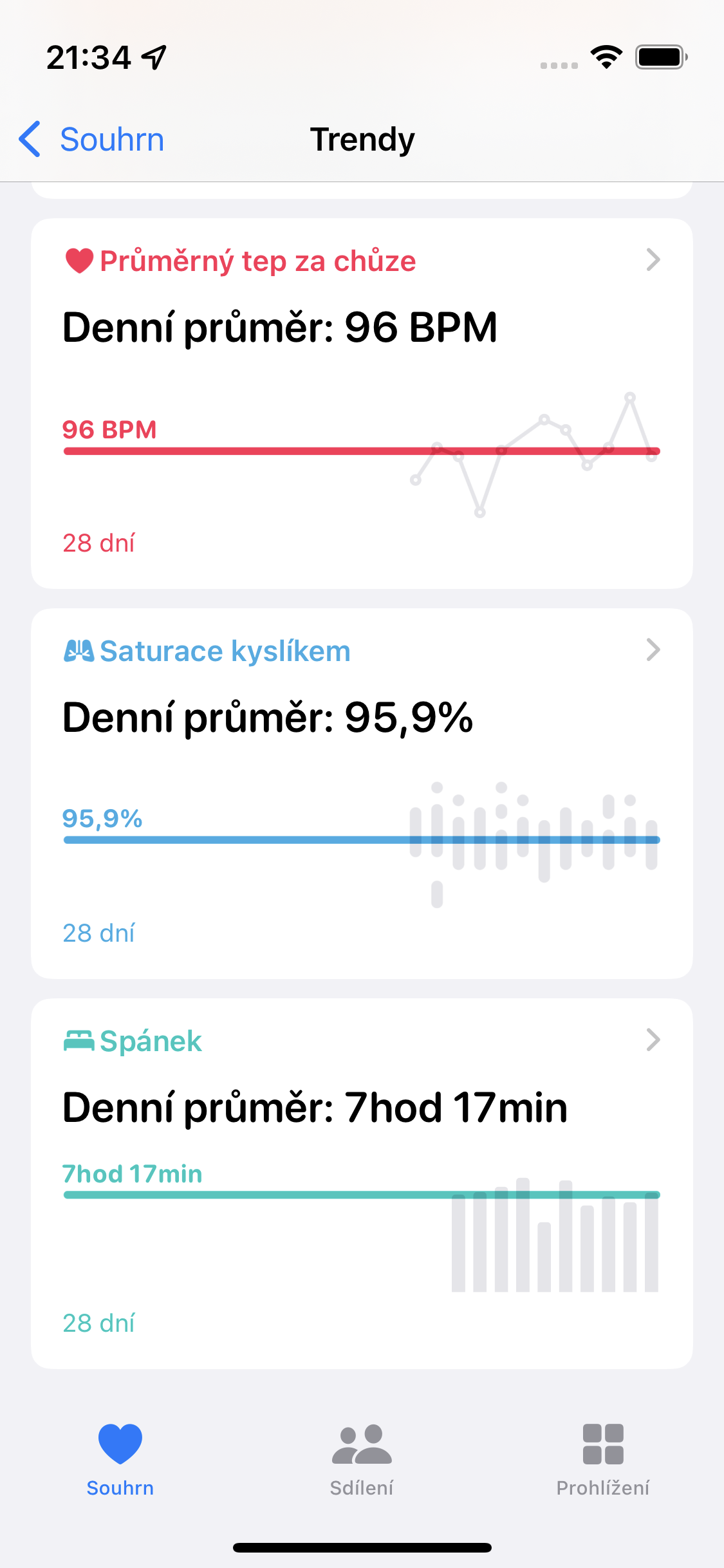Select the blue lungs icon for Saturace kyslíkem
Viewport: 724px width, 1568px height.
click(79, 650)
